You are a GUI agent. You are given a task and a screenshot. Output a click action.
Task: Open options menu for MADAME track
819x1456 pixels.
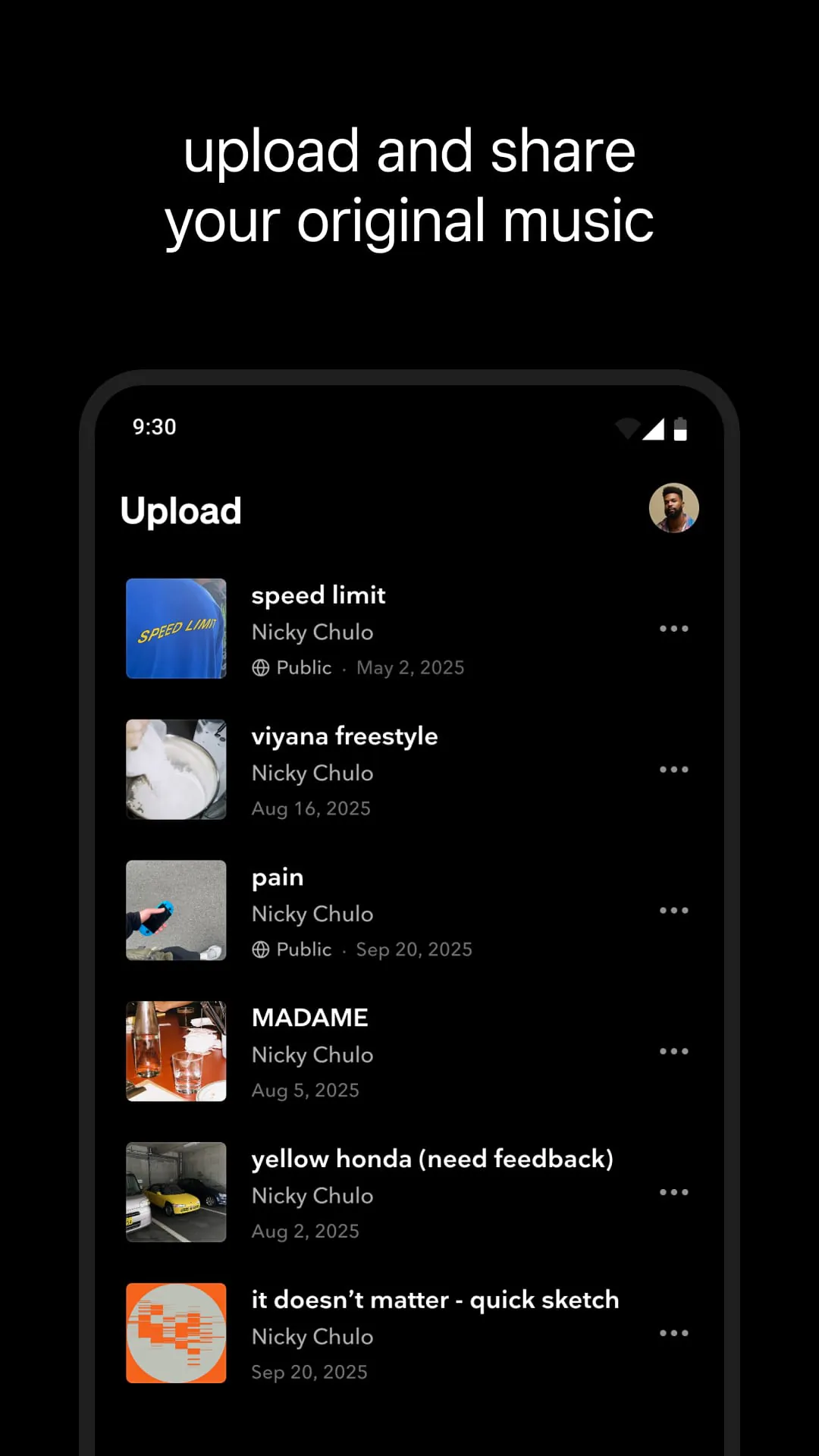pos(674,1051)
